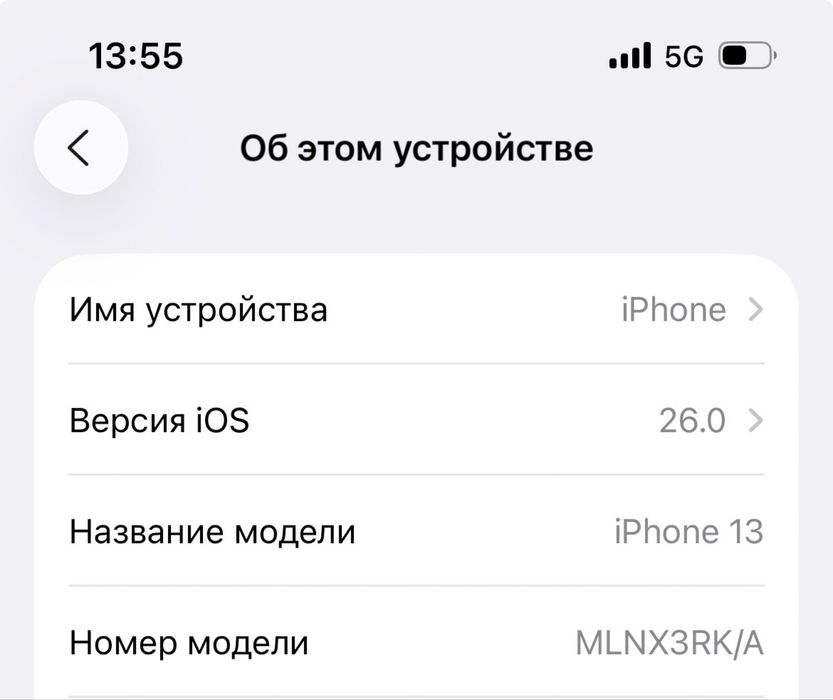Open the Версия iOS details
The image size is (833, 700).
pos(416,421)
